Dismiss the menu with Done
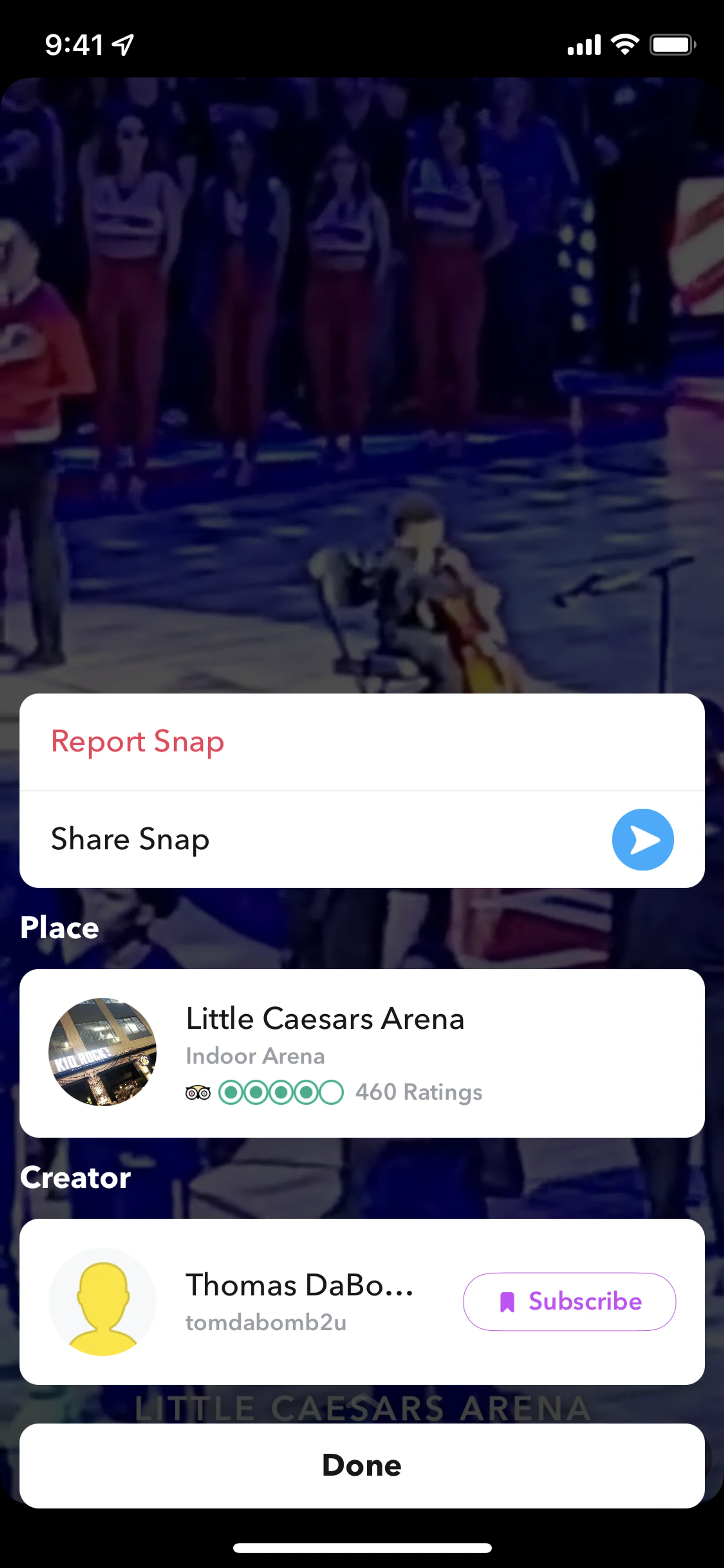Viewport: 724px width, 1568px height. click(x=361, y=1465)
